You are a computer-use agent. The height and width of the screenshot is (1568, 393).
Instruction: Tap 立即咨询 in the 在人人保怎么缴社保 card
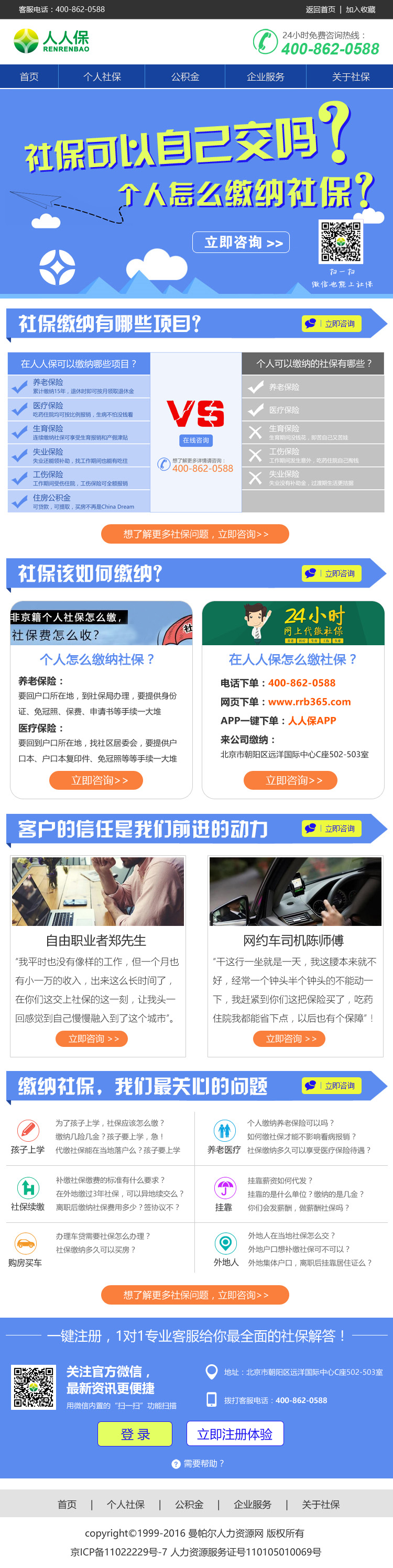(x=291, y=780)
